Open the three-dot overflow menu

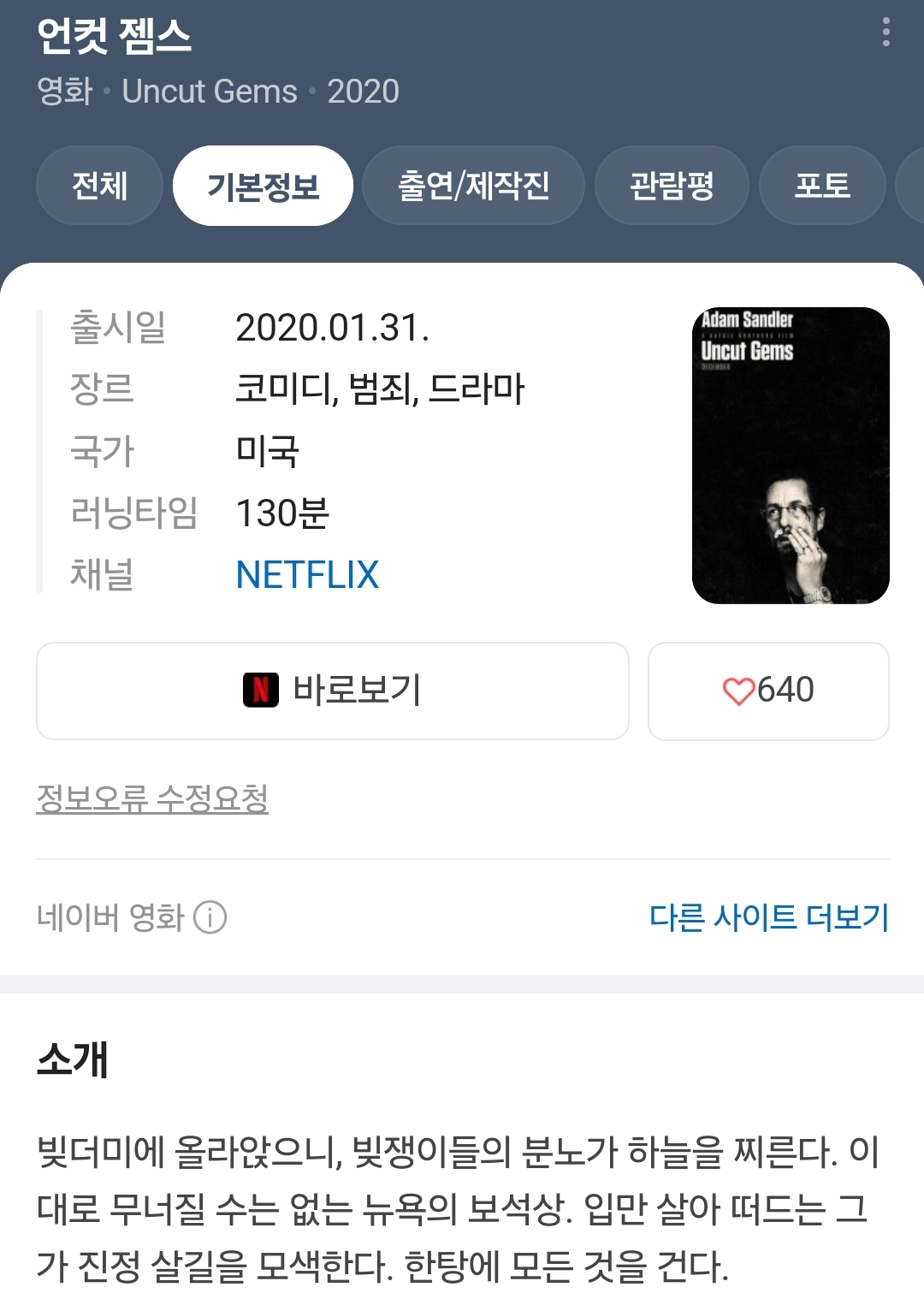(885, 33)
